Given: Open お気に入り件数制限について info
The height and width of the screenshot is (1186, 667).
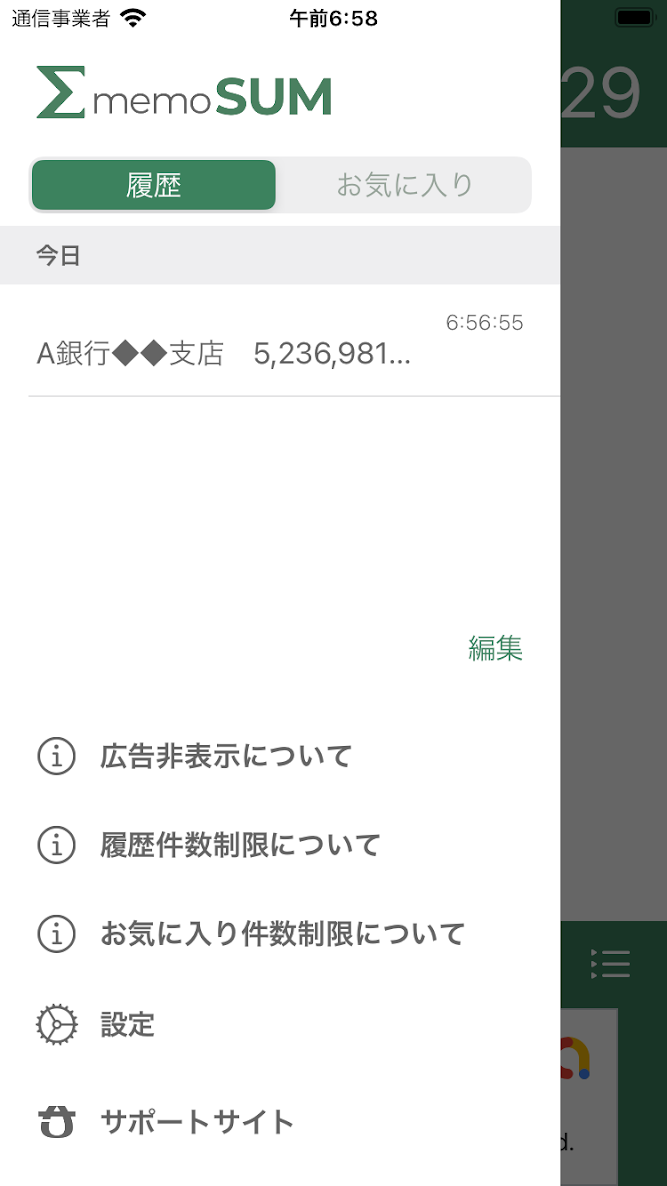Looking at the screenshot, I should pos(282,934).
